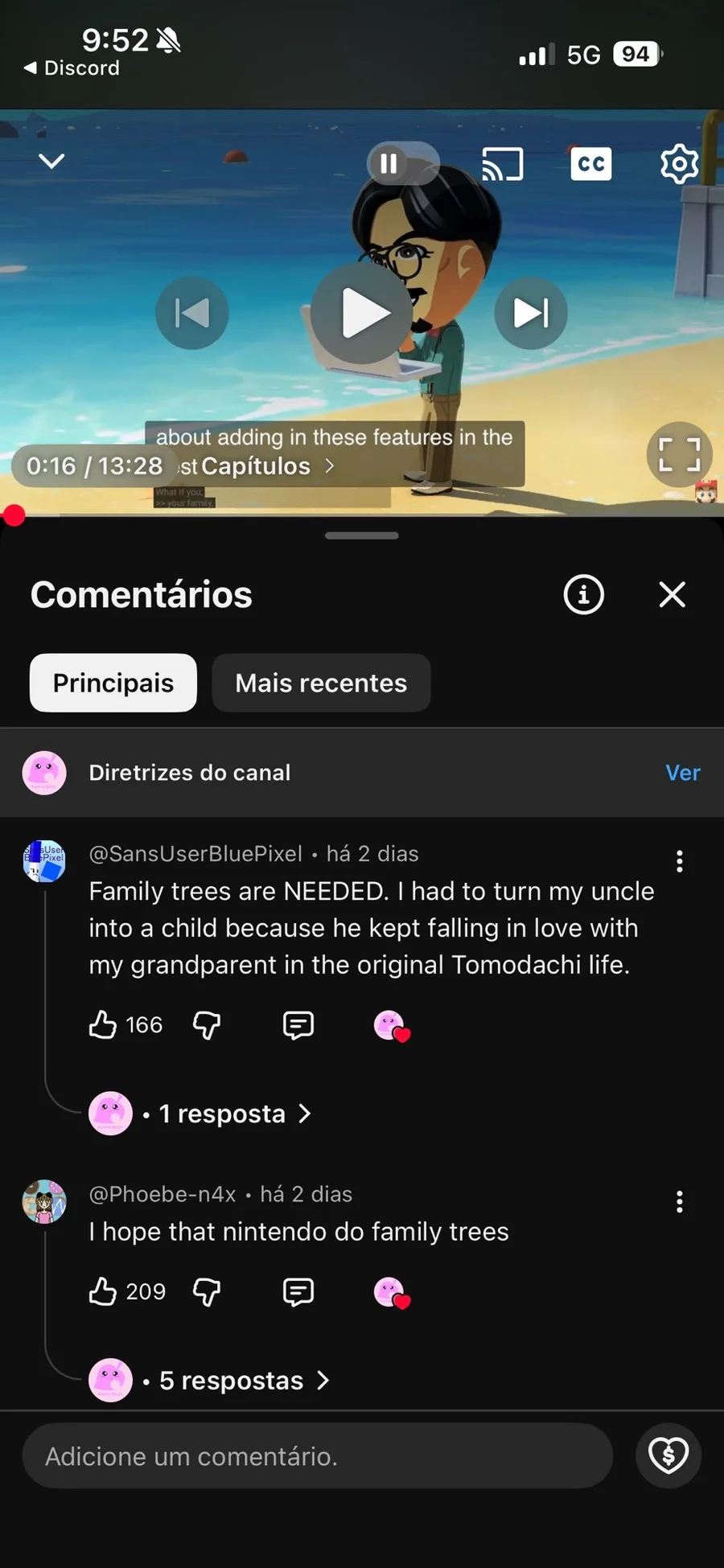Open video settings gear
The width and height of the screenshot is (724, 1568).
pos(679,164)
